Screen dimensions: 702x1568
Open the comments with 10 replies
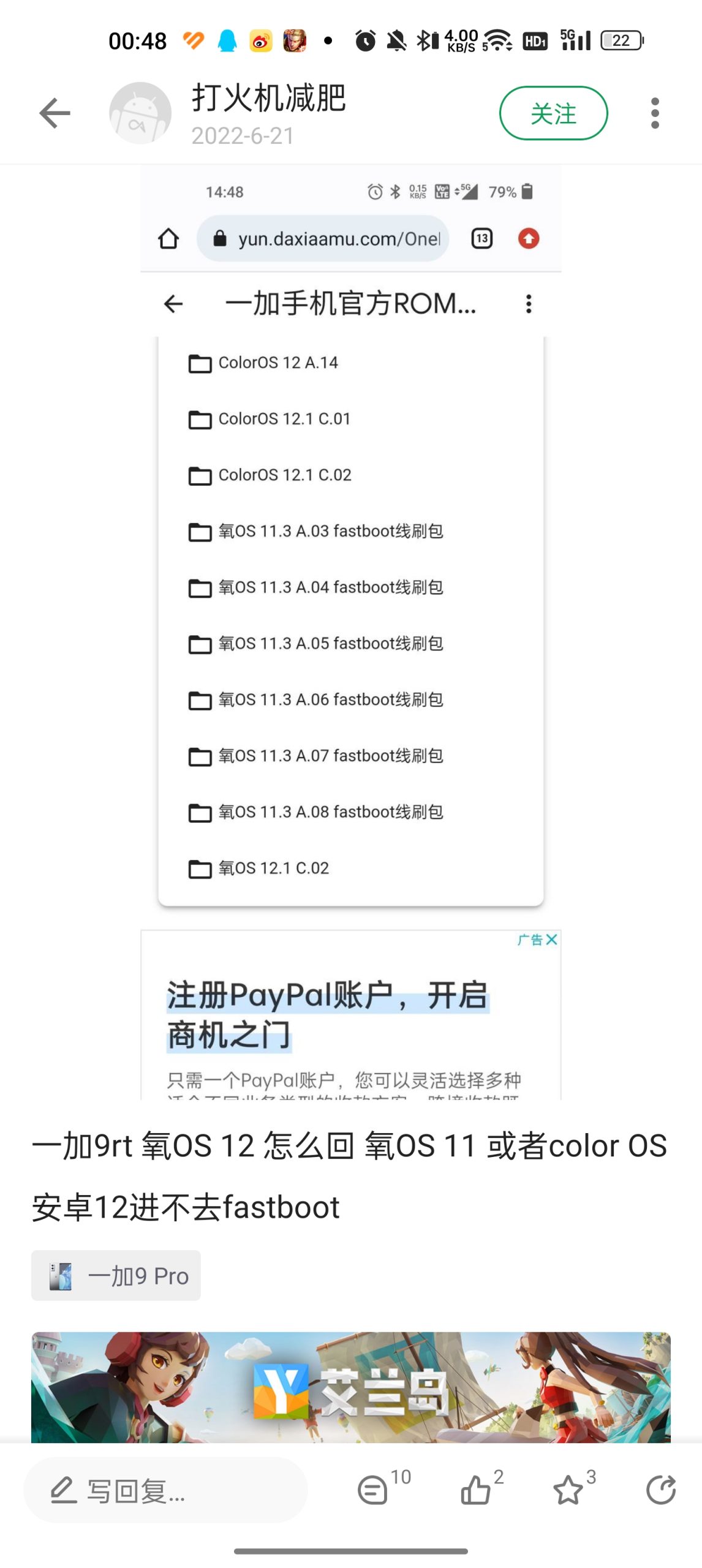[x=383, y=1488]
